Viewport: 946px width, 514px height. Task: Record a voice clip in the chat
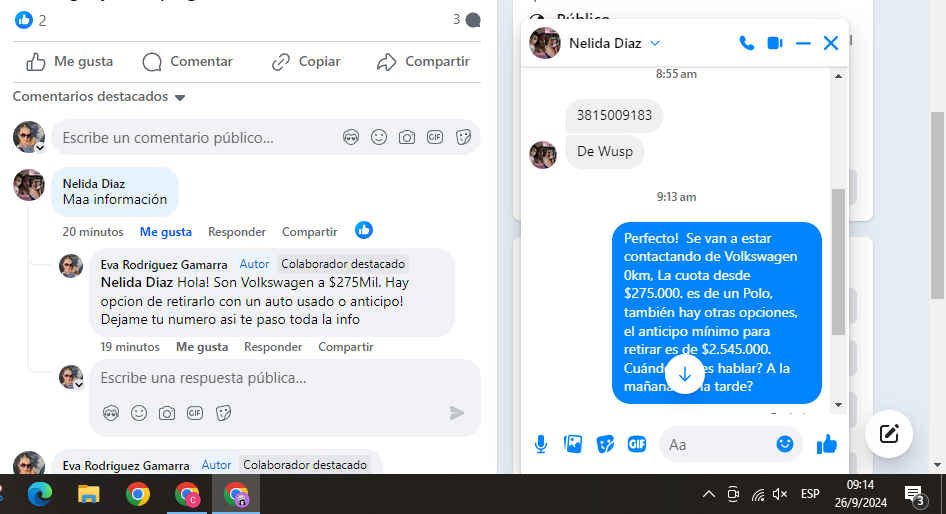tap(541, 444)
